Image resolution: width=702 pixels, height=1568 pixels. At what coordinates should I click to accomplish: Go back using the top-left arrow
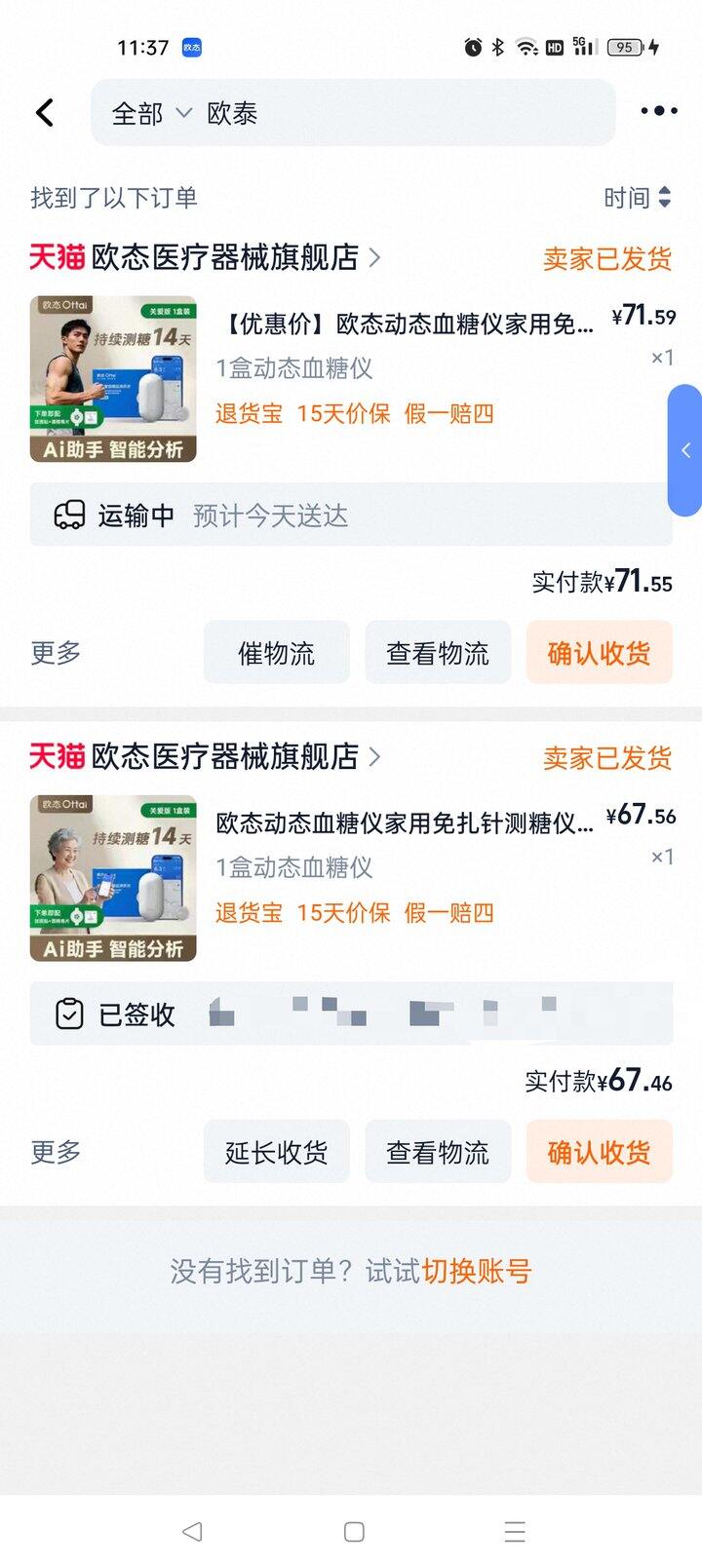pyautogui.click(x=45, y=113)
